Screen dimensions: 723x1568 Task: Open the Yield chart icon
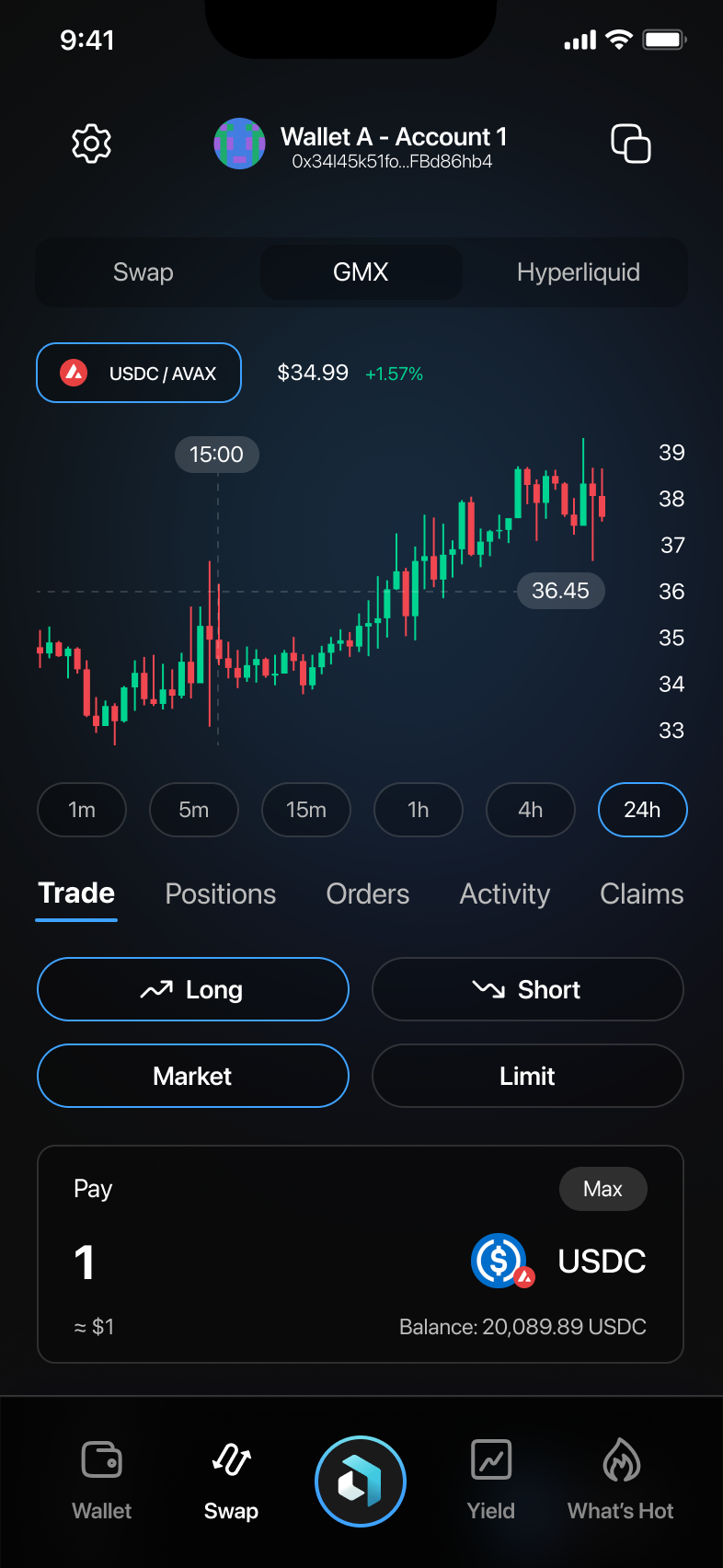pos(490,1459)
